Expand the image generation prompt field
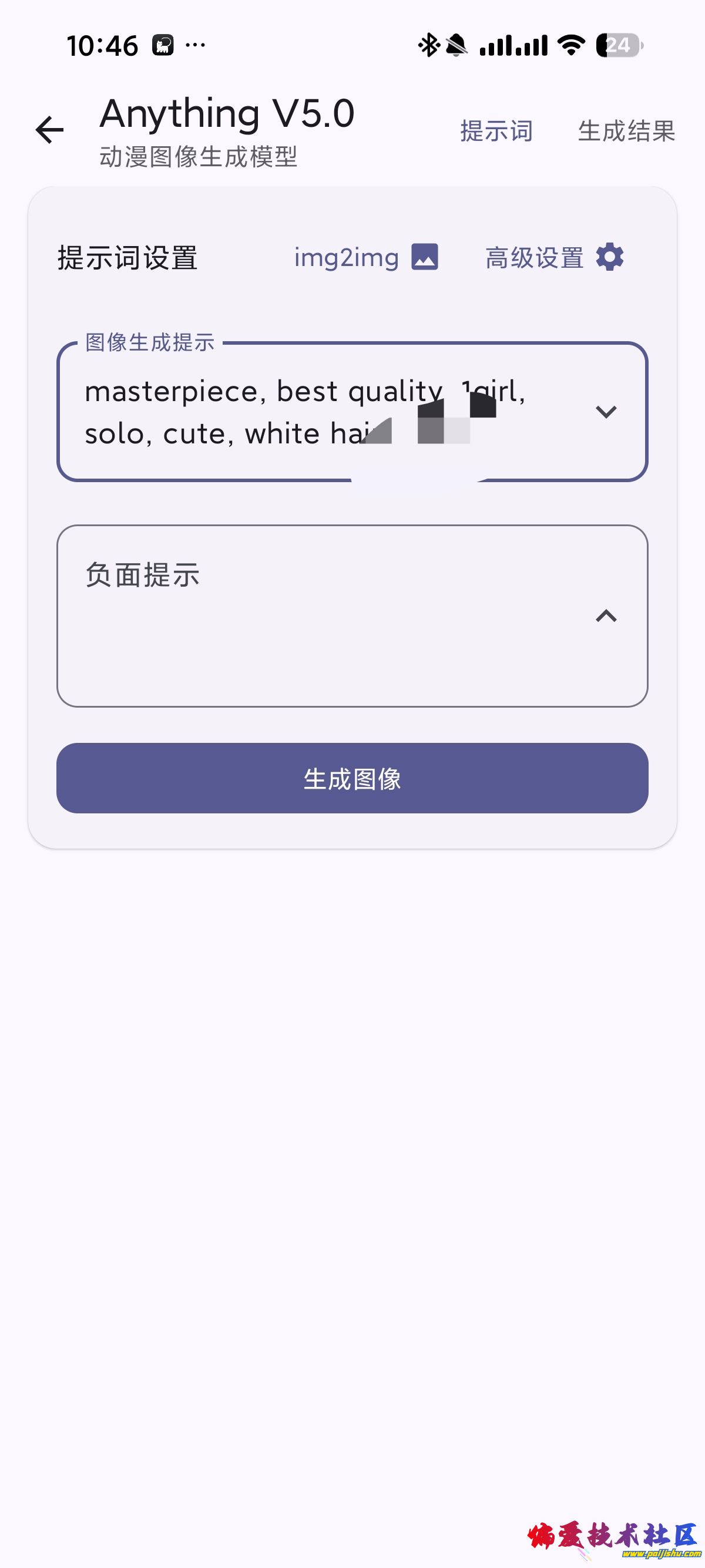The width and height of the screenshot is (705, 1568). click(606, 411)
